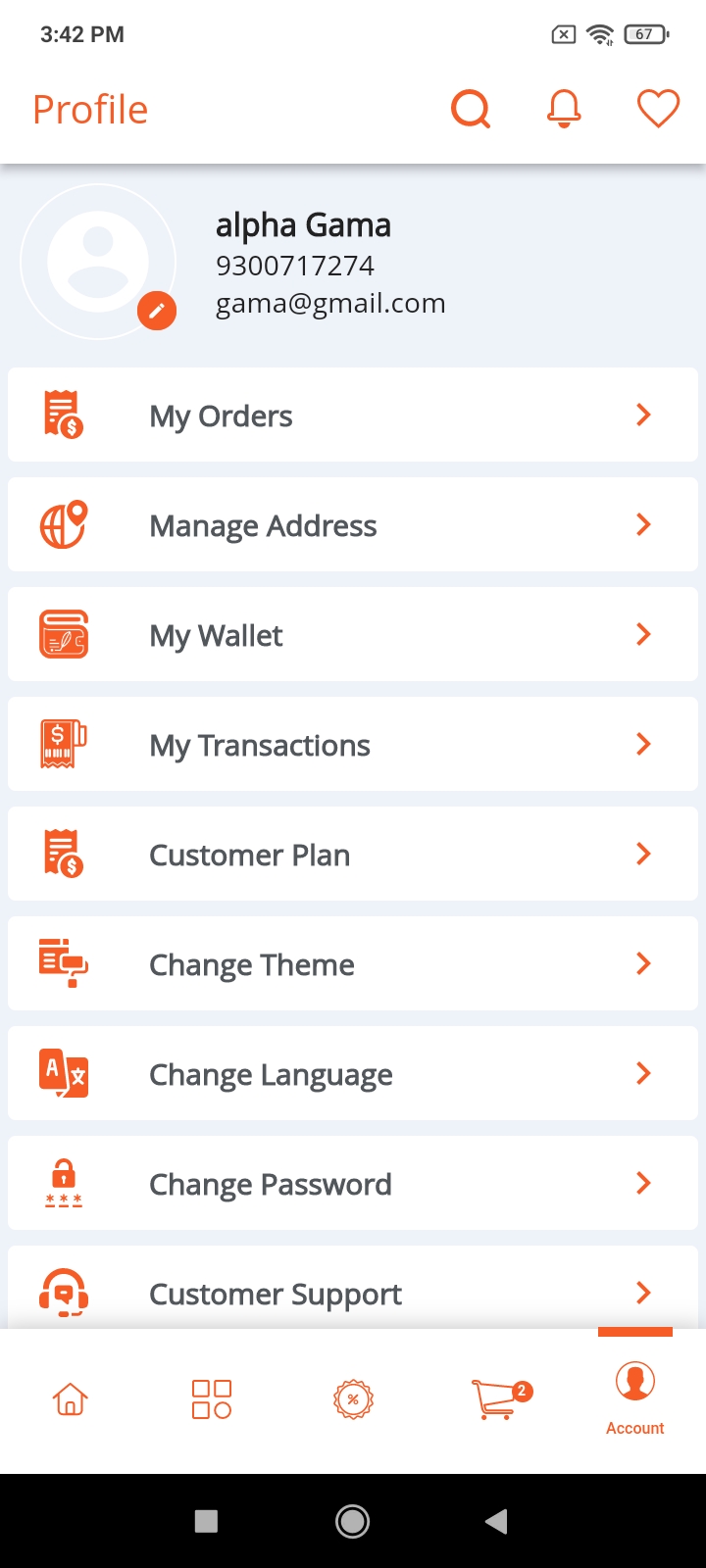Open the notifications bell
The height and width of the screenshot is (1568, 706).
point(564,109)
